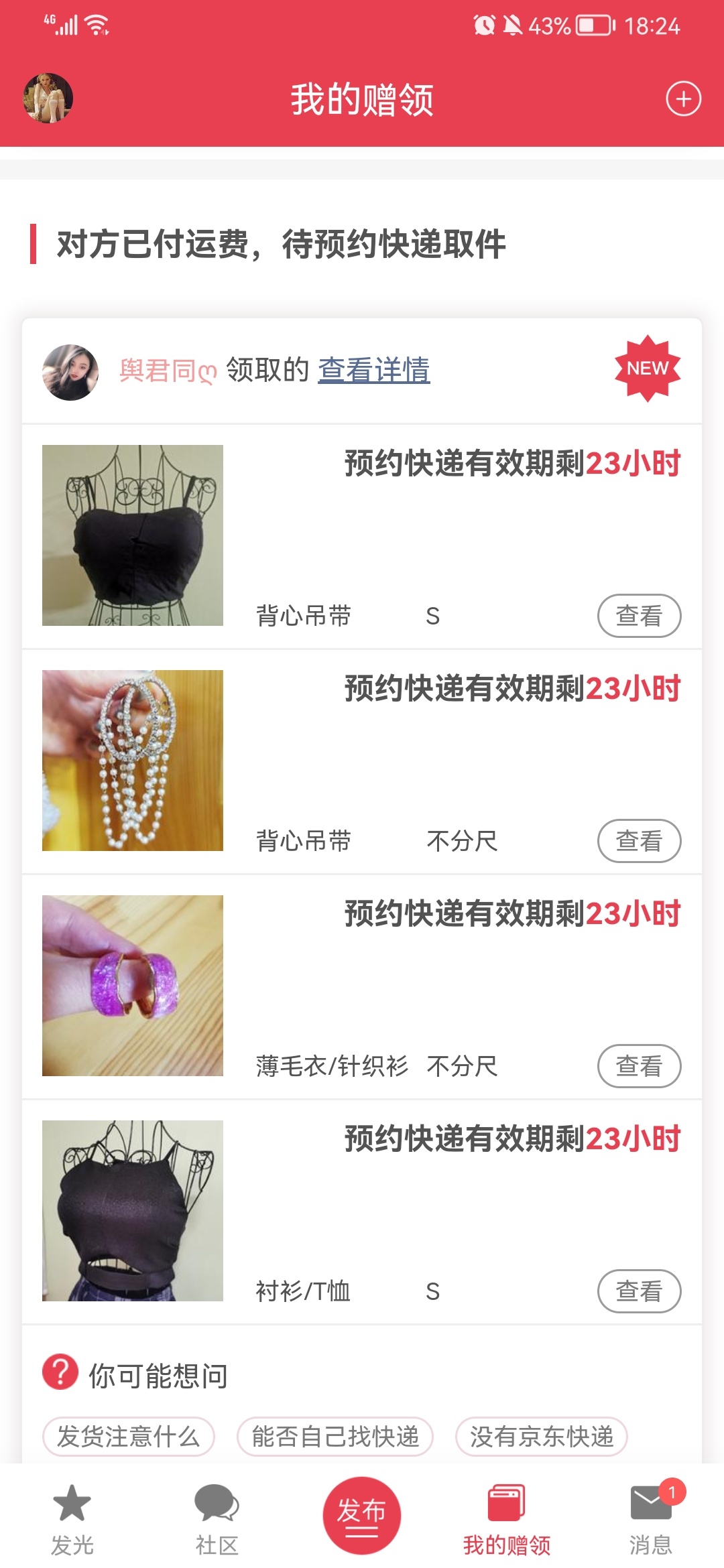724x1568 pixels.
Task: Open the 查看详情 link
Action: pos(373,370)
